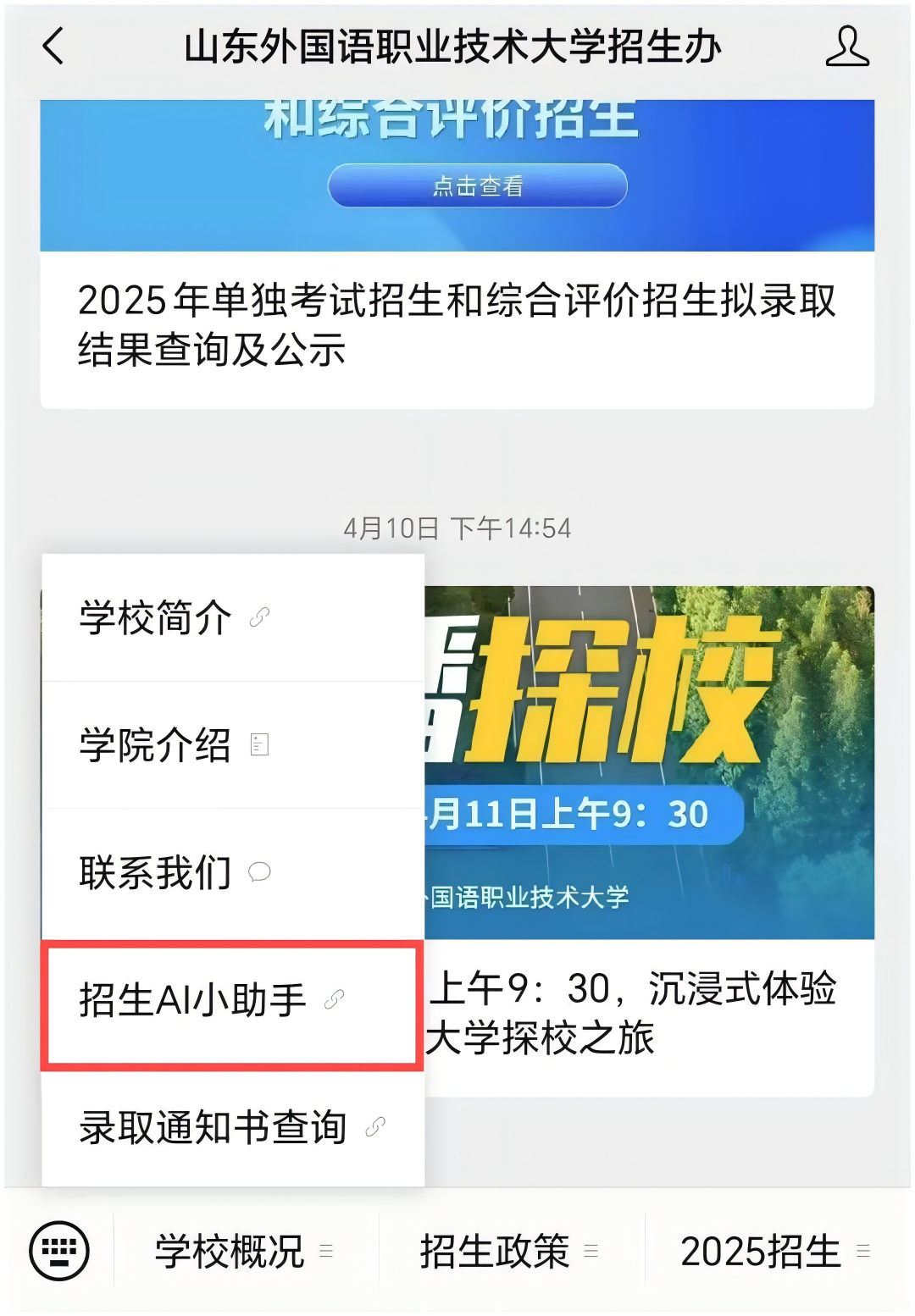Tap the 点击查看 banner button

click(x=477, y=185)
